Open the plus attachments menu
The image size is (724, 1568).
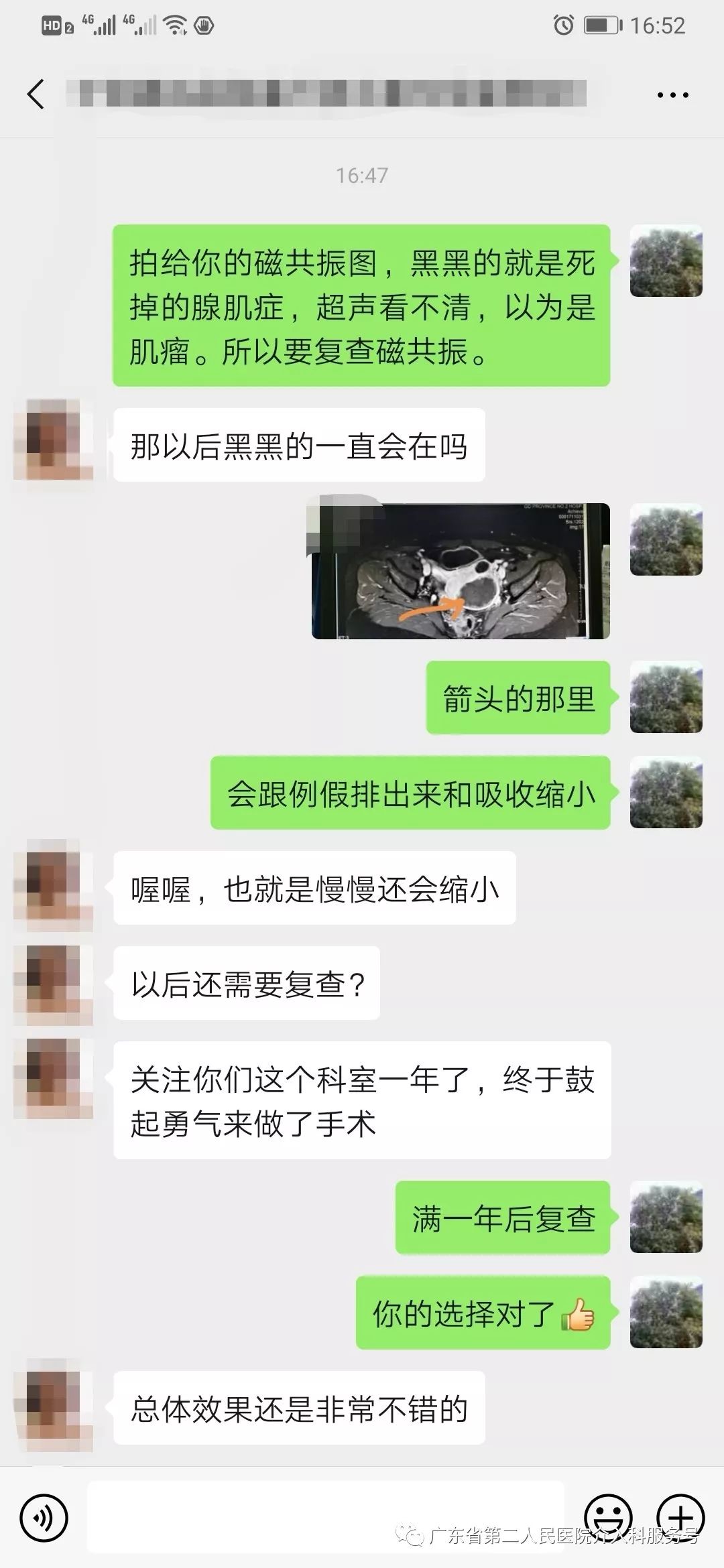tap(680, 1517)
